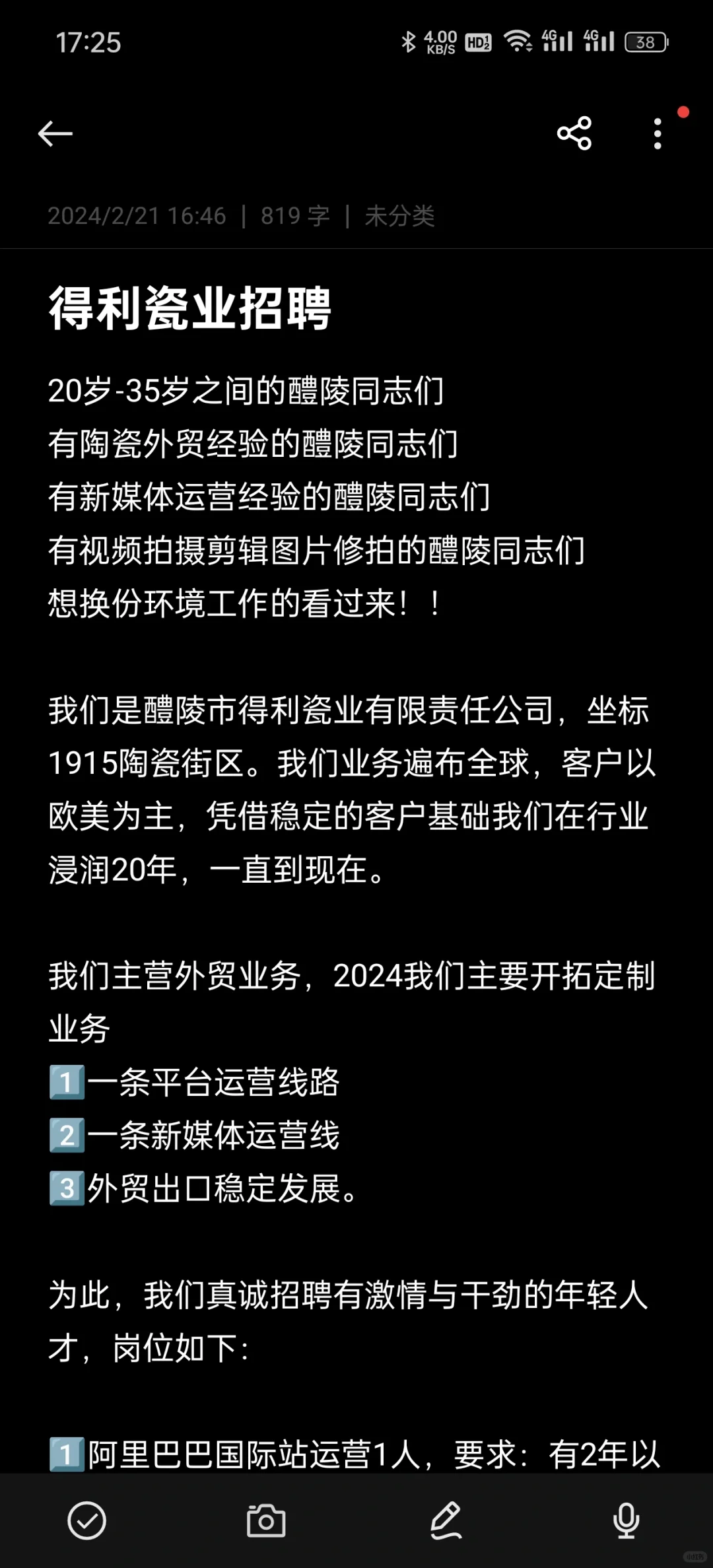The width and height of the screenshot is (713, 1568).
Task: Change the 未分类 category label
Action: coord(399,216)
